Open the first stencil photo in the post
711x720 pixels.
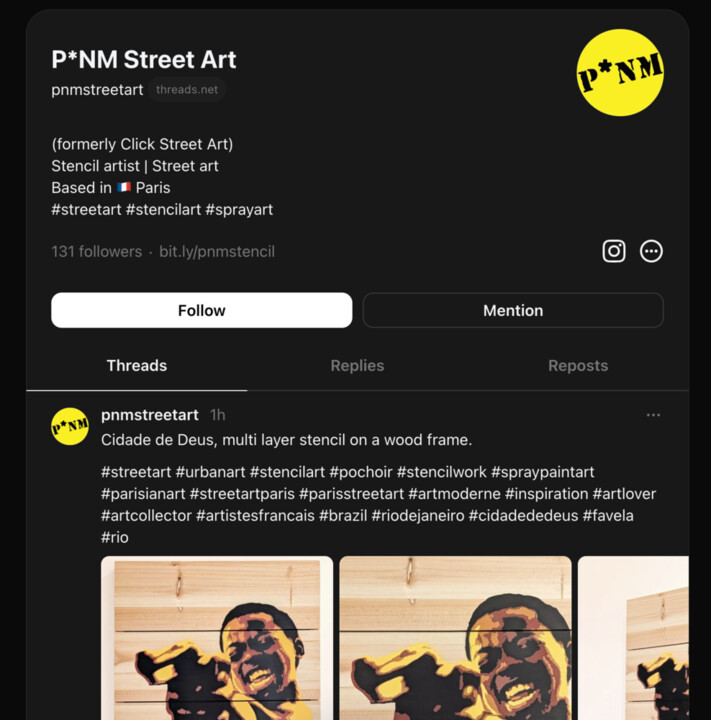[x=217, y=638]
